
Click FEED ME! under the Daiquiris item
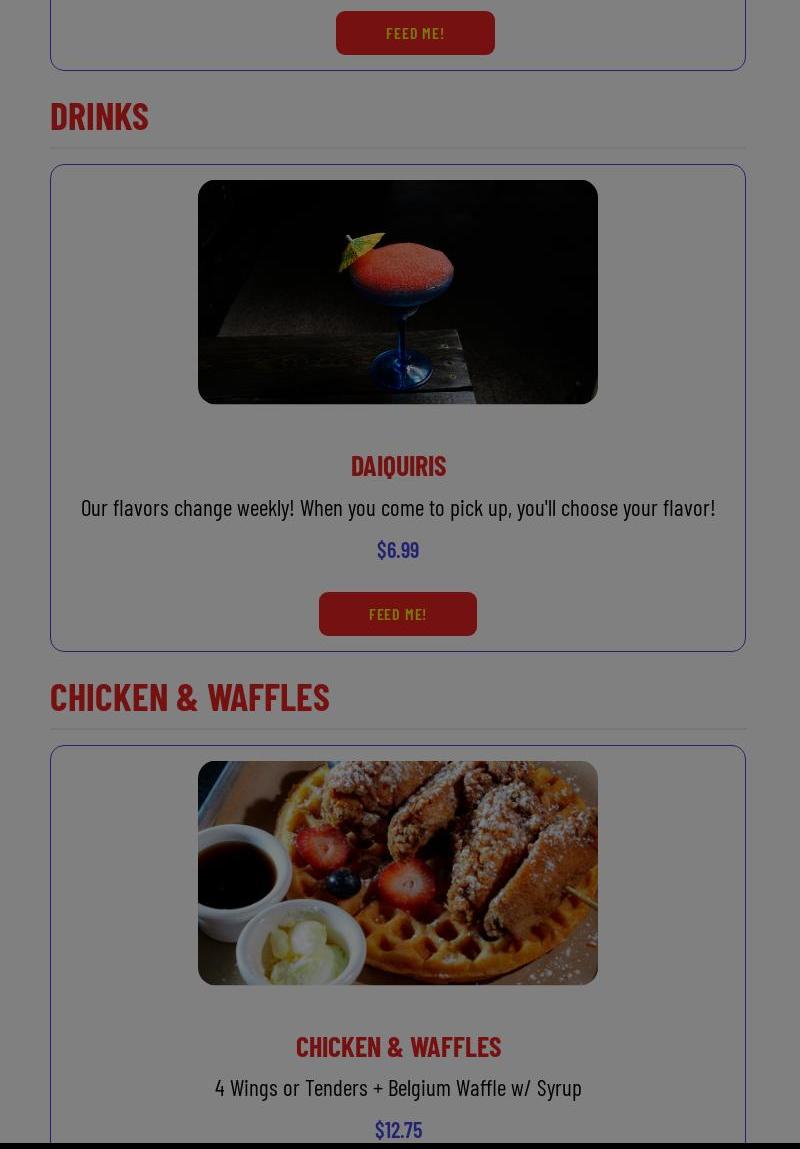[x=398, y=613]
